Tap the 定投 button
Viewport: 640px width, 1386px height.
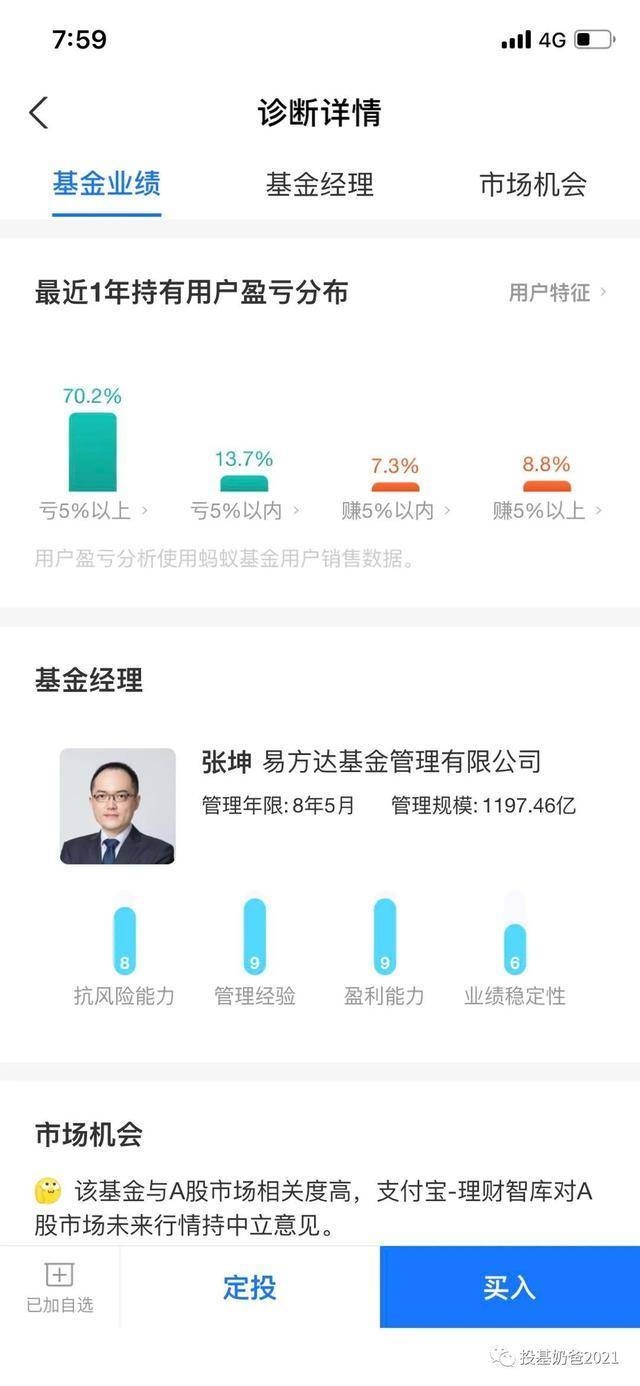tap(250, 1287)
